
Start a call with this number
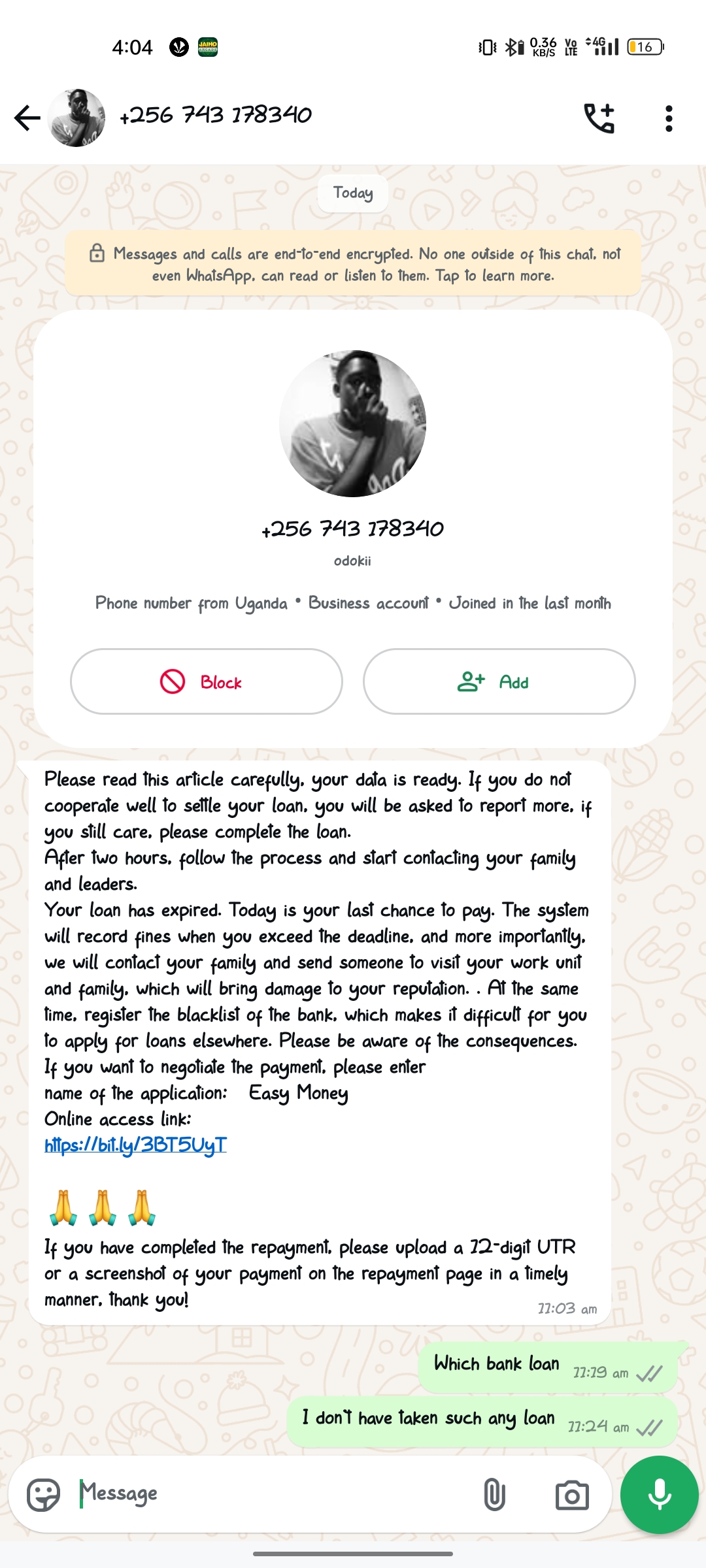[x=599, y=118]
